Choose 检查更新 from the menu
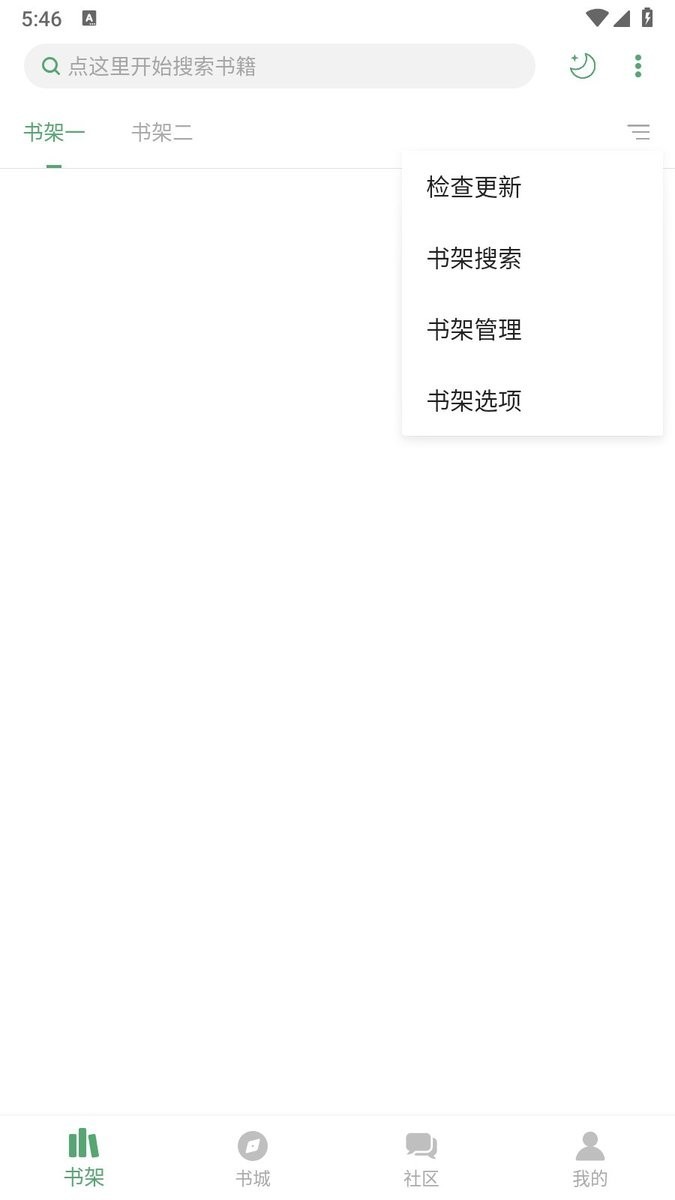The image size is (675, 1200). tap(532, 187)
